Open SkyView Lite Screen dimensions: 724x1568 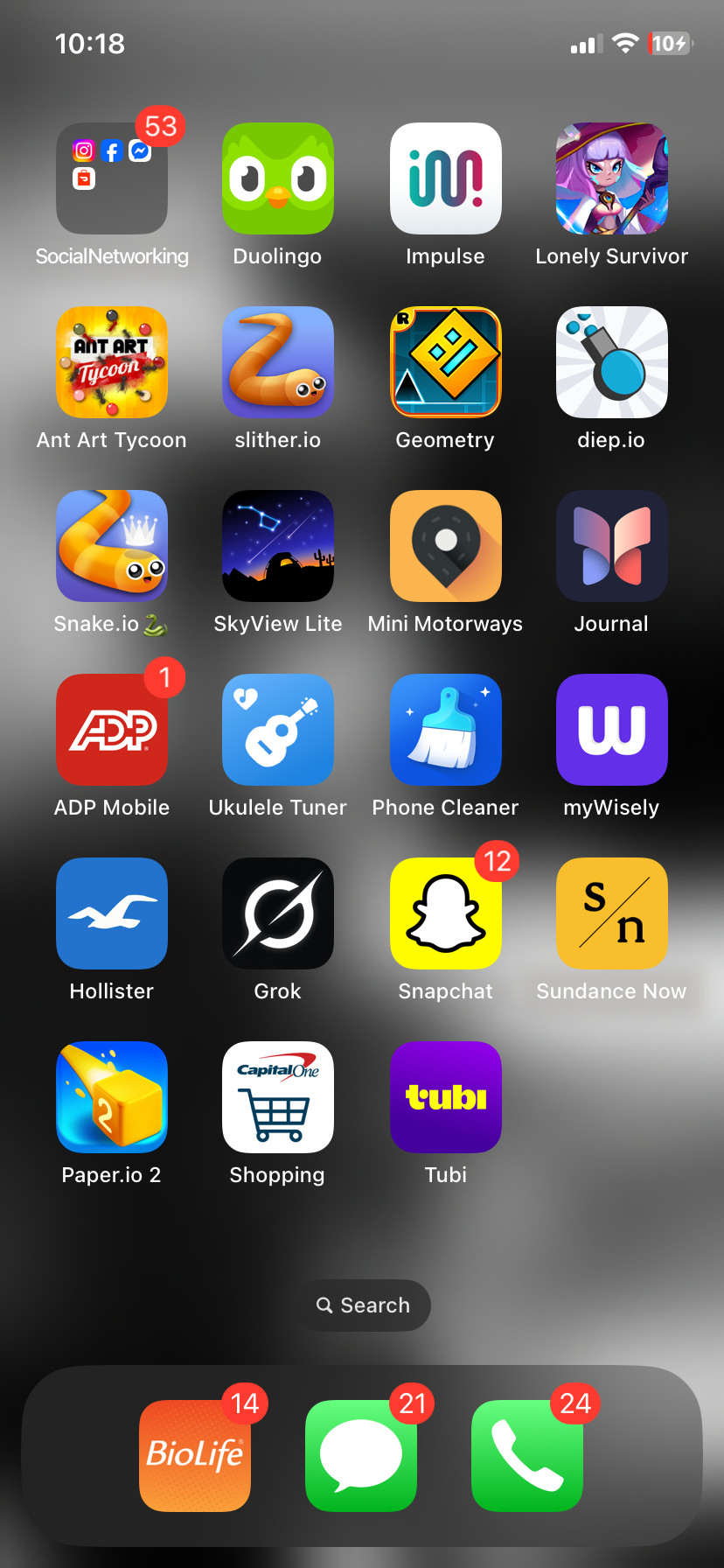278,546
